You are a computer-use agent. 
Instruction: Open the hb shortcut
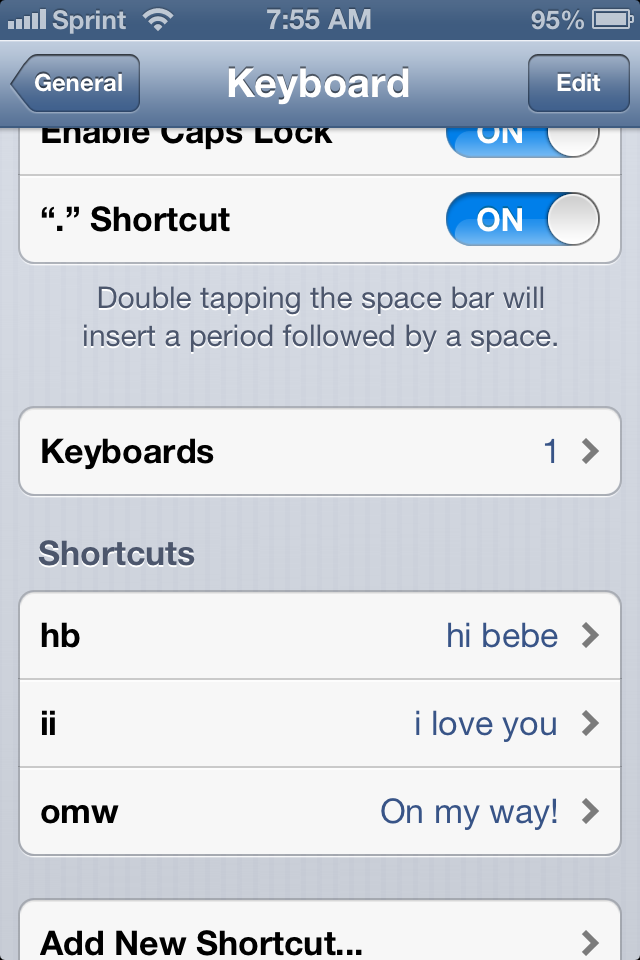320,636
